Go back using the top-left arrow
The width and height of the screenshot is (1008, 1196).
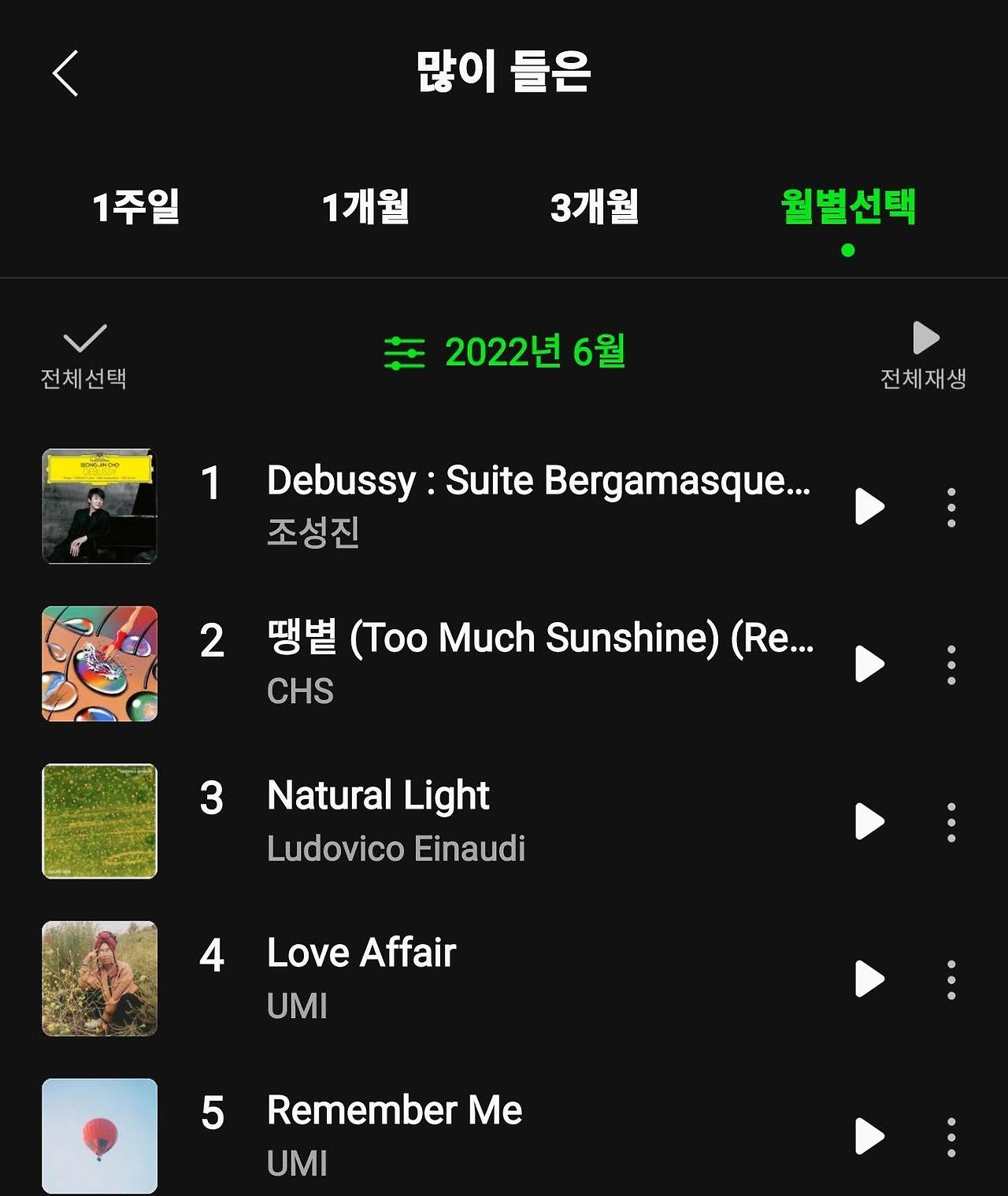point(66,73)
